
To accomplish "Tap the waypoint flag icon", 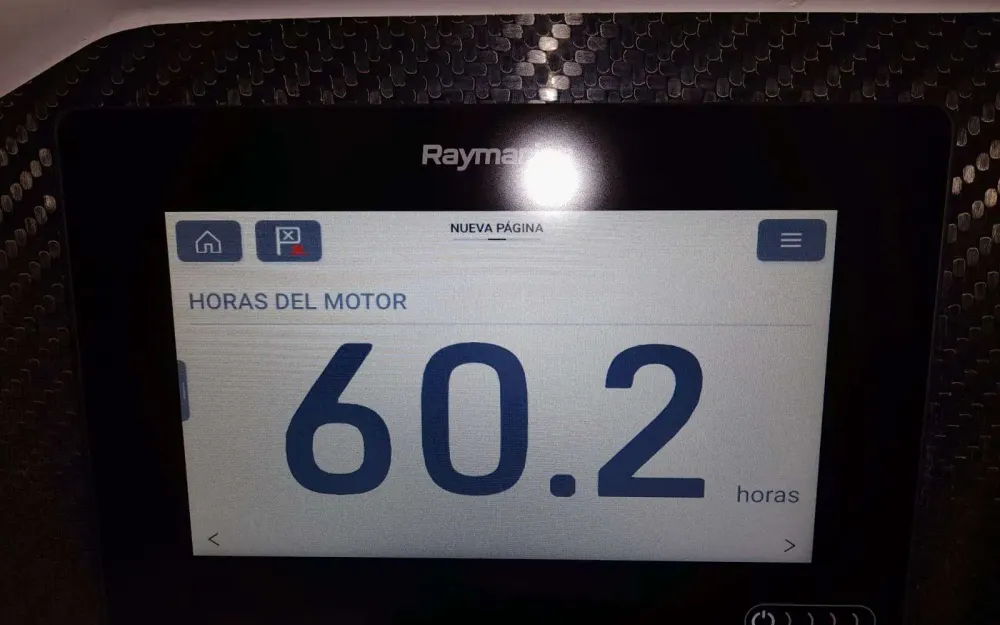I will click(288, 241).
